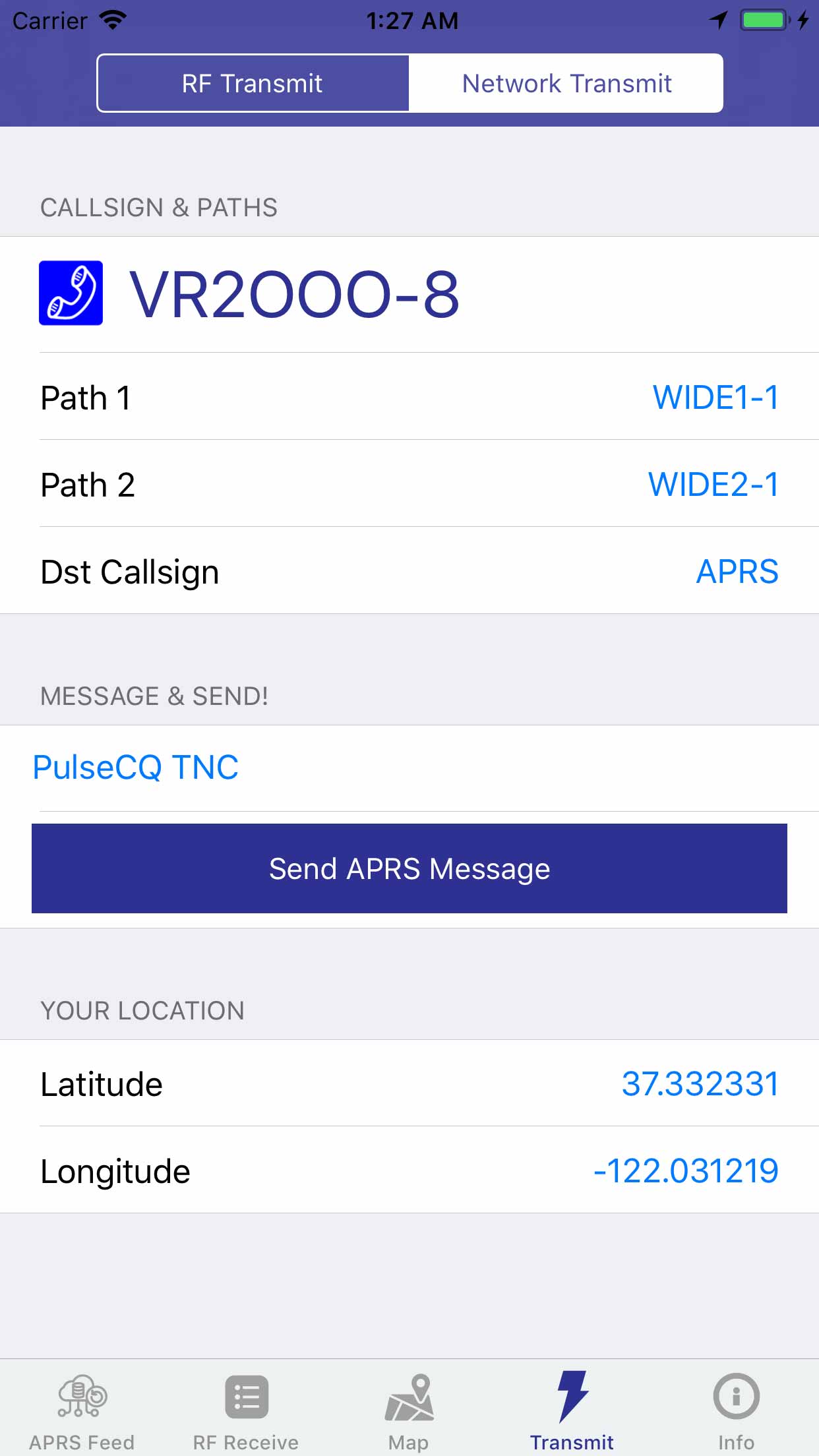
Task: Switch to the Network Transmit segment
Action: pyautogui.click(x=566, y=84)
